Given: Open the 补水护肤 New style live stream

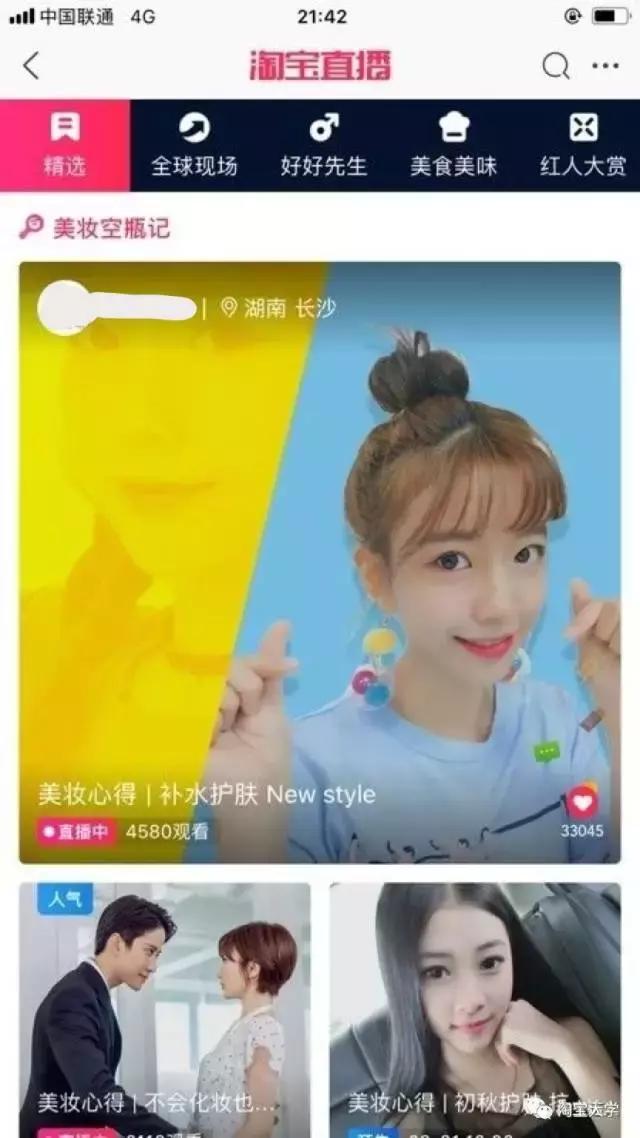Looking at the screenshot, I should point(320,560).
